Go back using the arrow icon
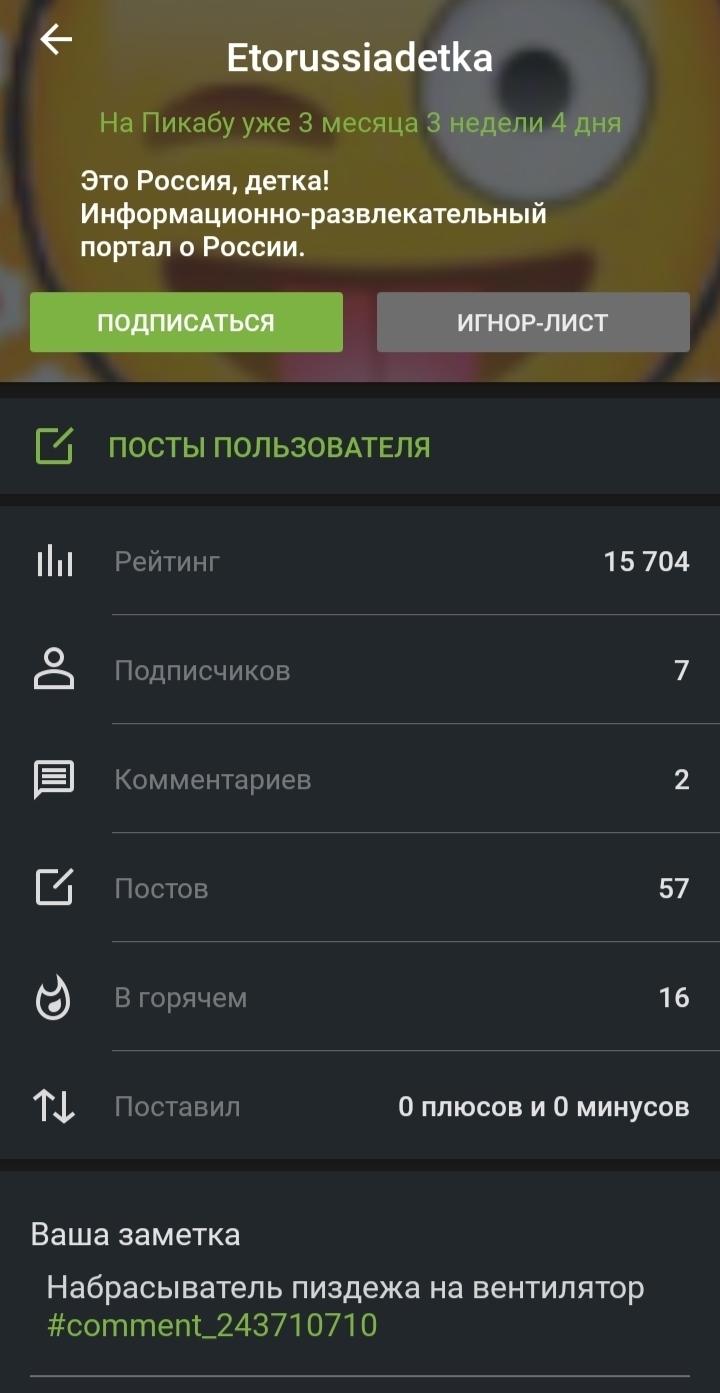Viewport: 720px width, 1393px height. tap(56, 40)
